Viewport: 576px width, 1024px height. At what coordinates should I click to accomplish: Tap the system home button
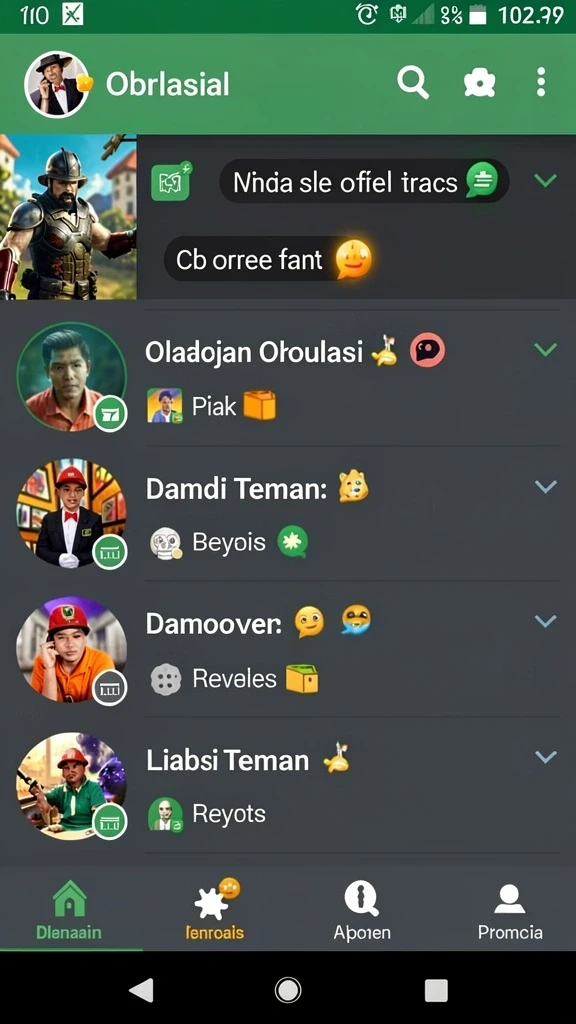pos(288,990)
